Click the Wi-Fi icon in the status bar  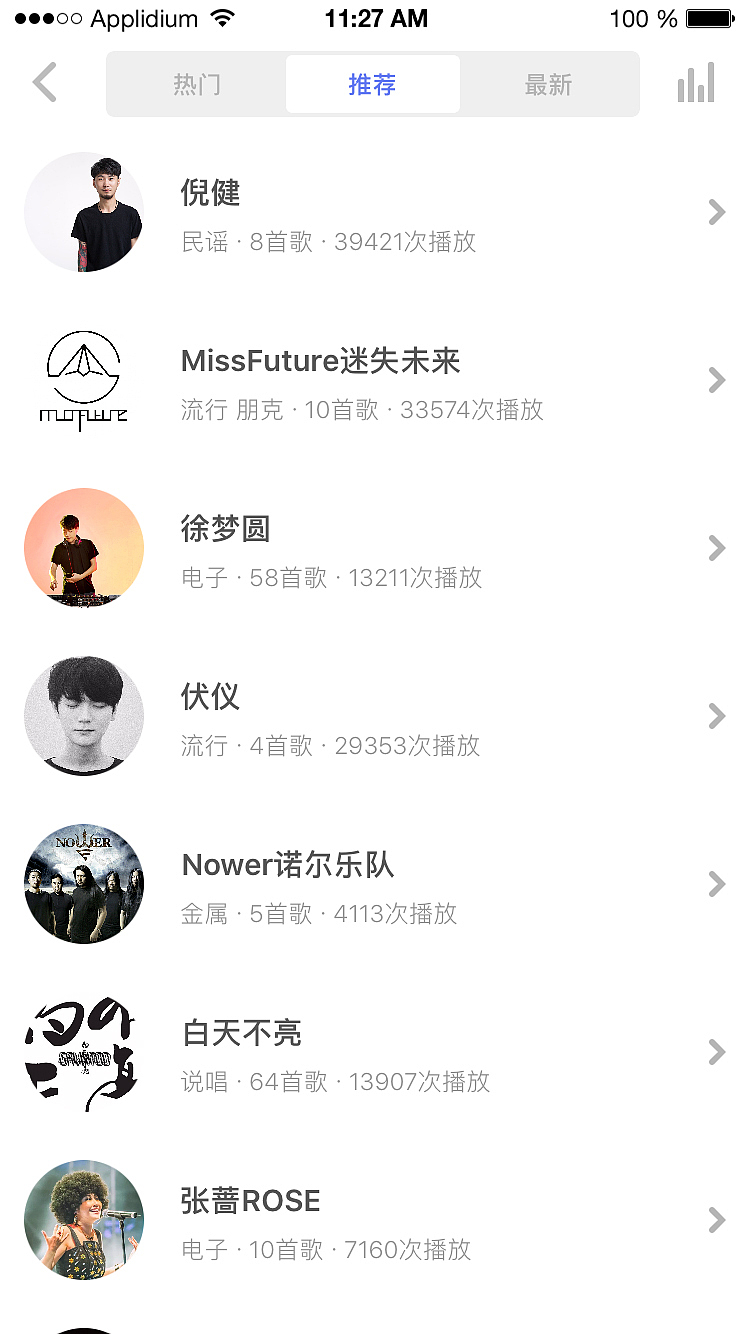coord(223,16)
